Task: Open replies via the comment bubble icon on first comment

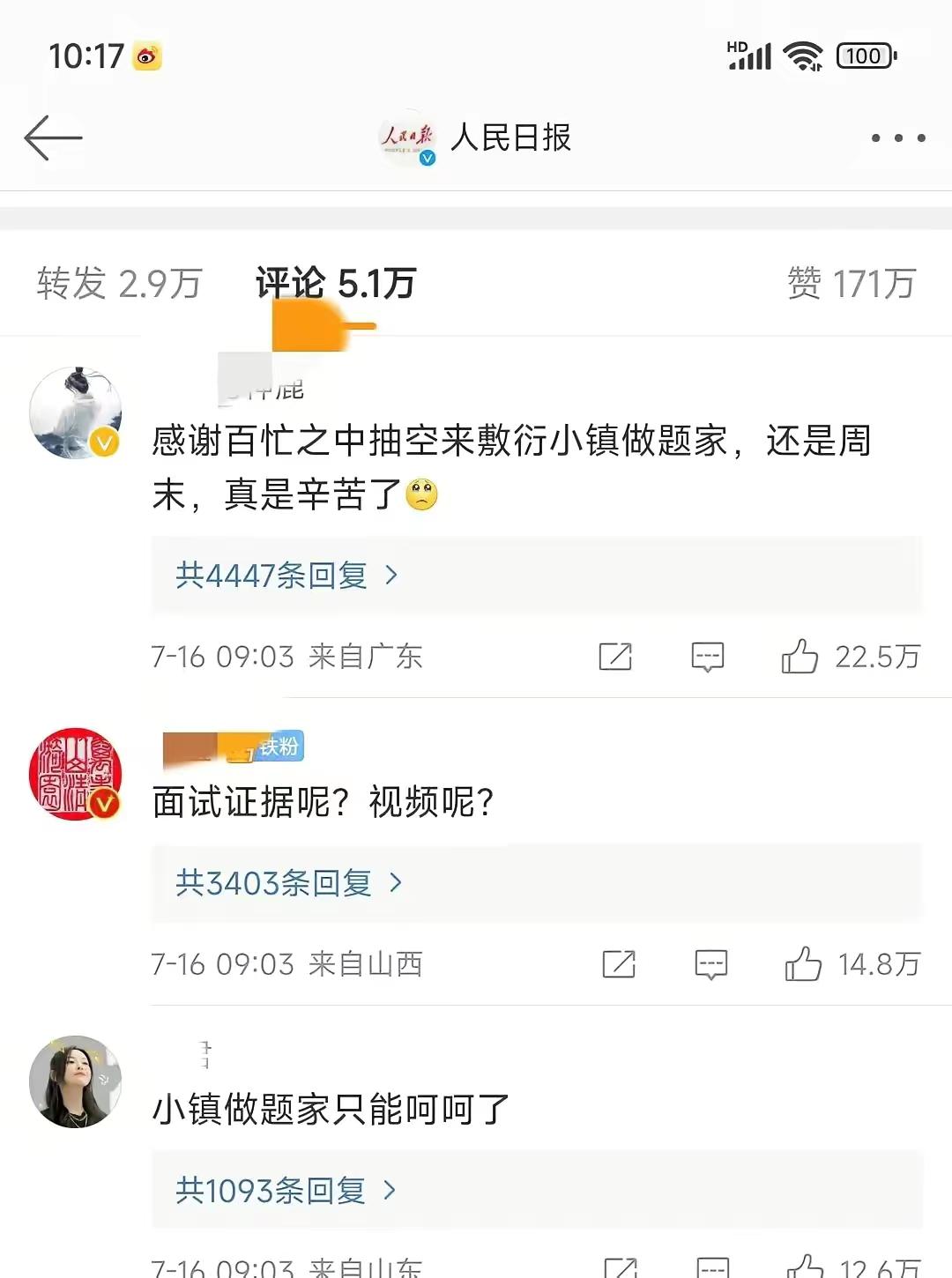Action: coord(708,657)
